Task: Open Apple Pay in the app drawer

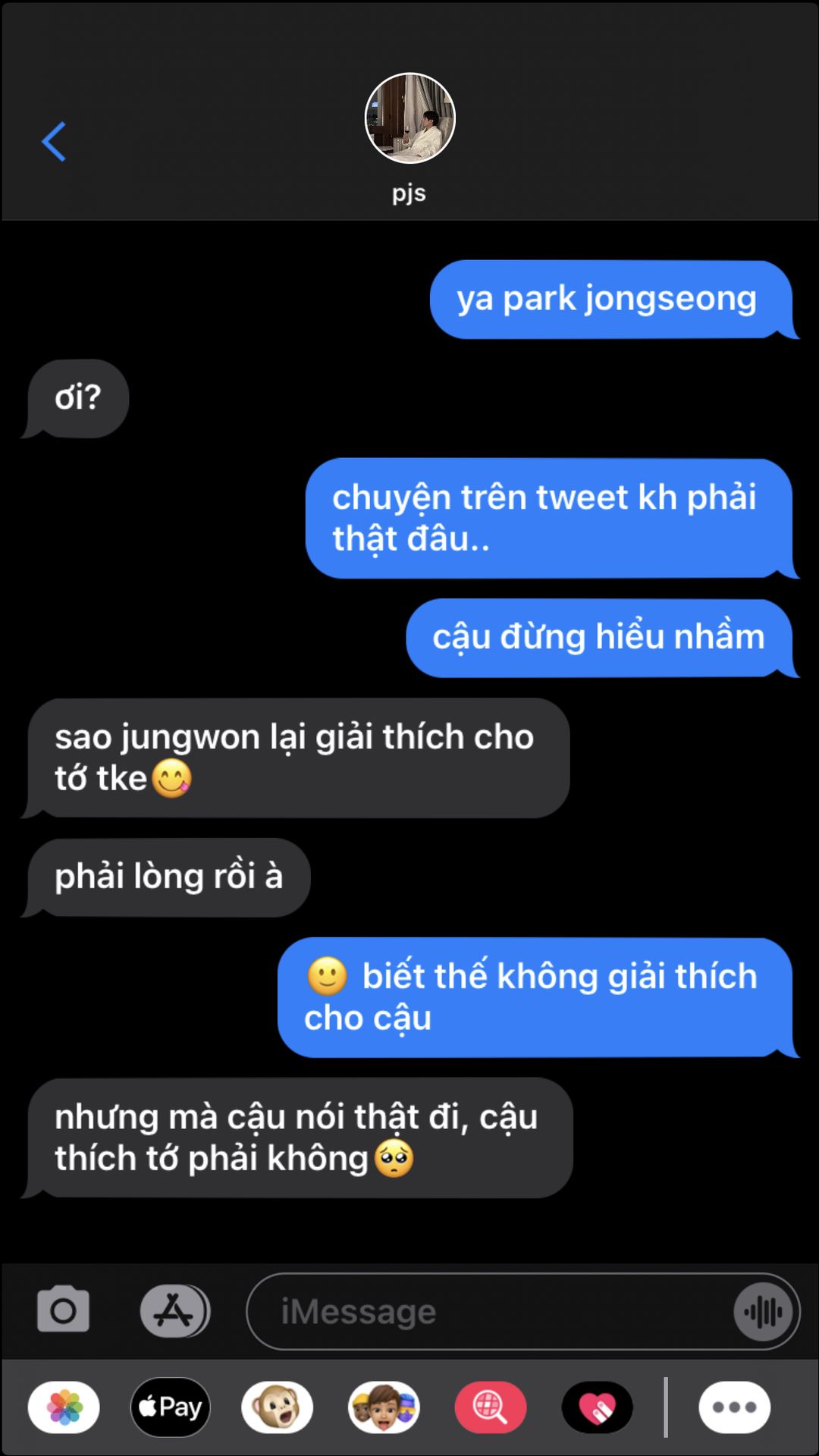Action: point(171,1407)
